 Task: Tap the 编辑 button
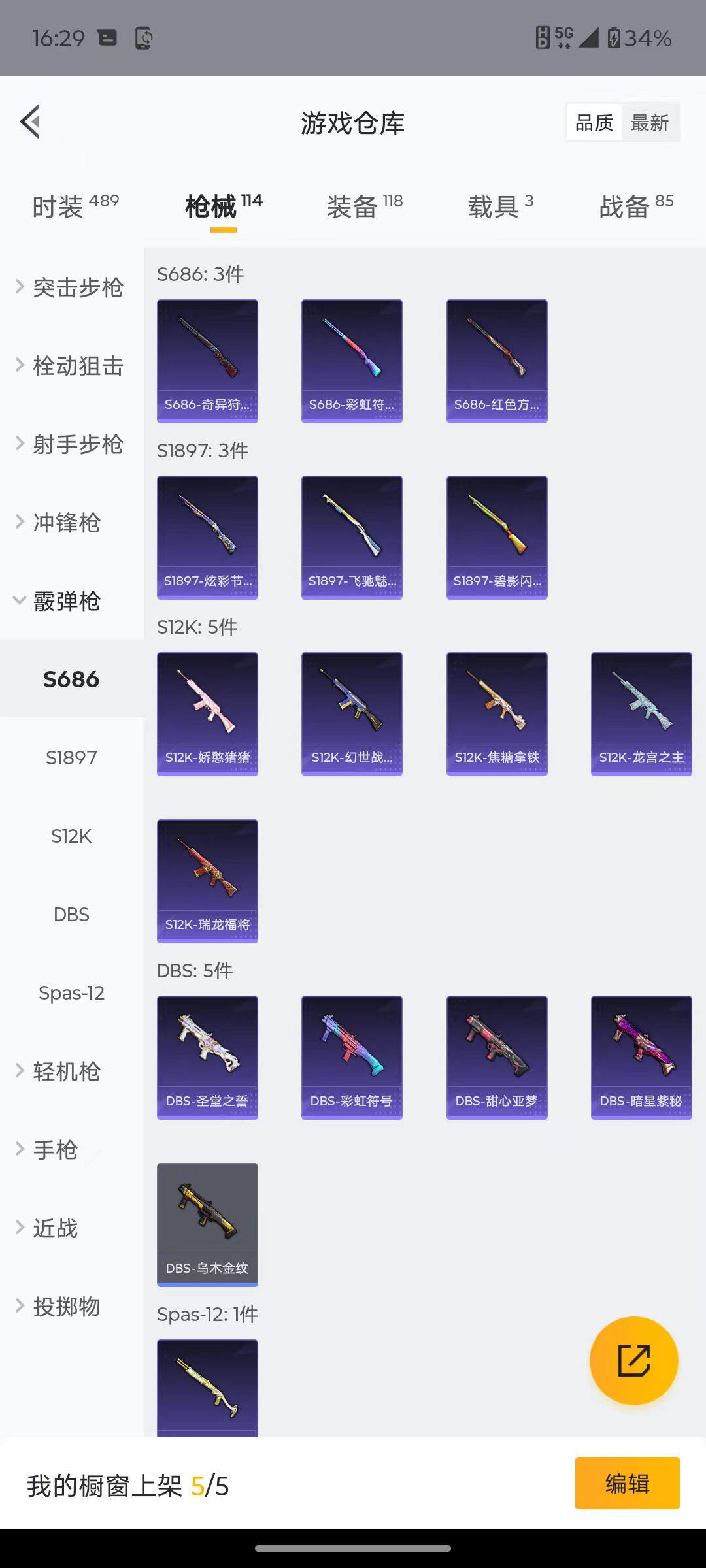tap(627, 1483)
